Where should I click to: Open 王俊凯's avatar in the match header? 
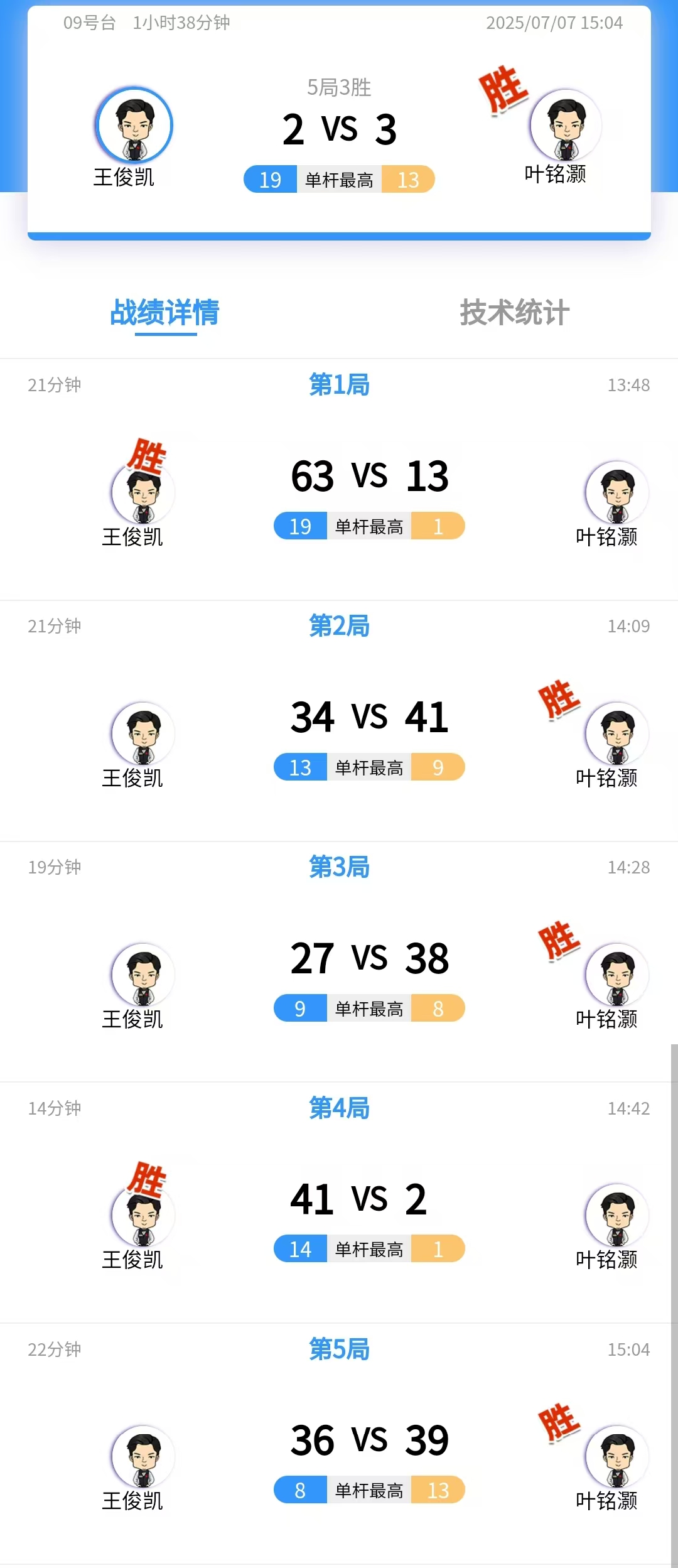(134, 126)
